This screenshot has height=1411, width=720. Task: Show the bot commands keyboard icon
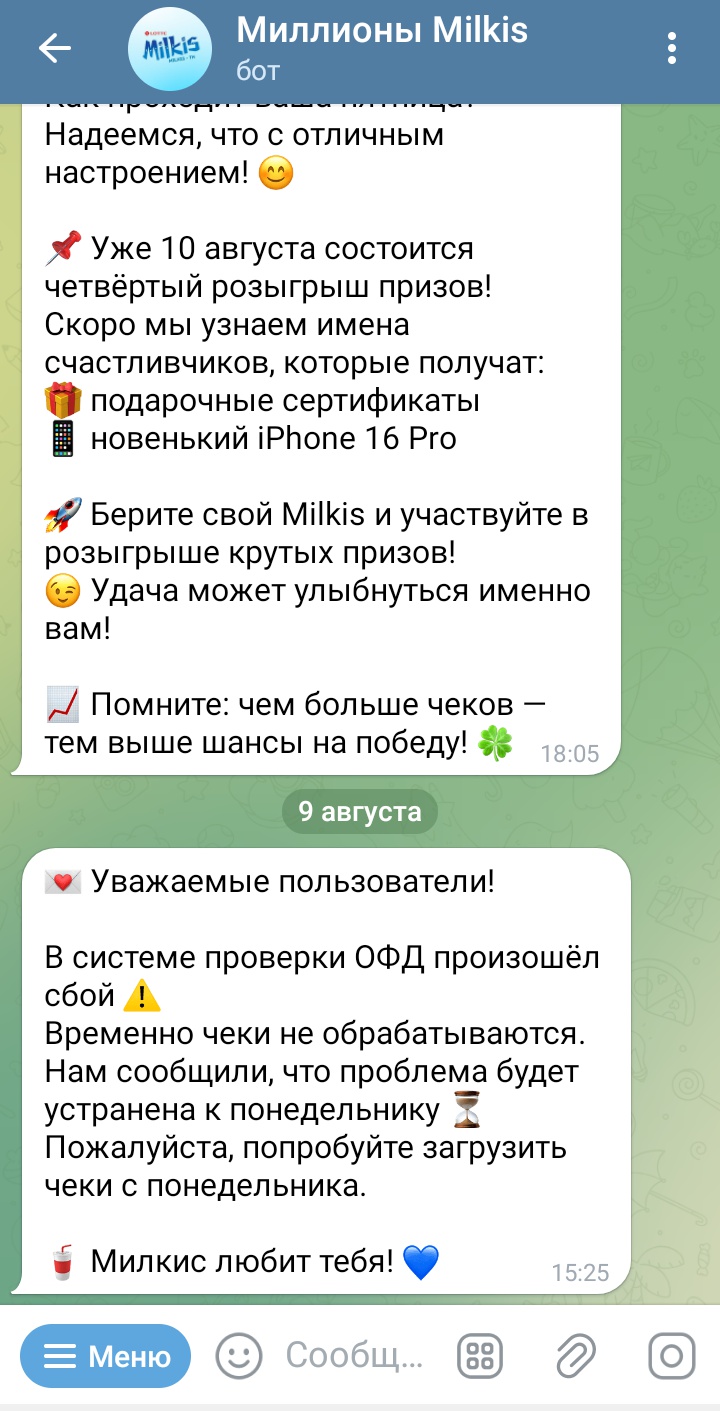[480, 1356]
